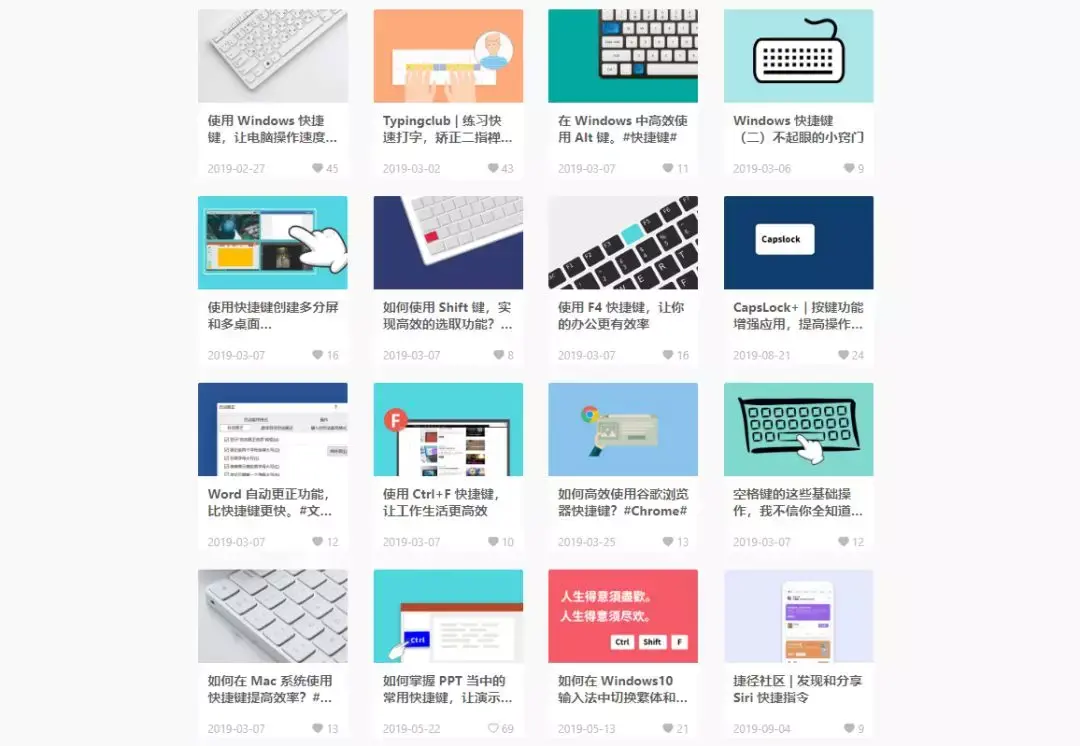Screen dimensions: 1080x746
Task: Like the CapsLock+ article with 24 likes
Action: (x=843, y=355)
